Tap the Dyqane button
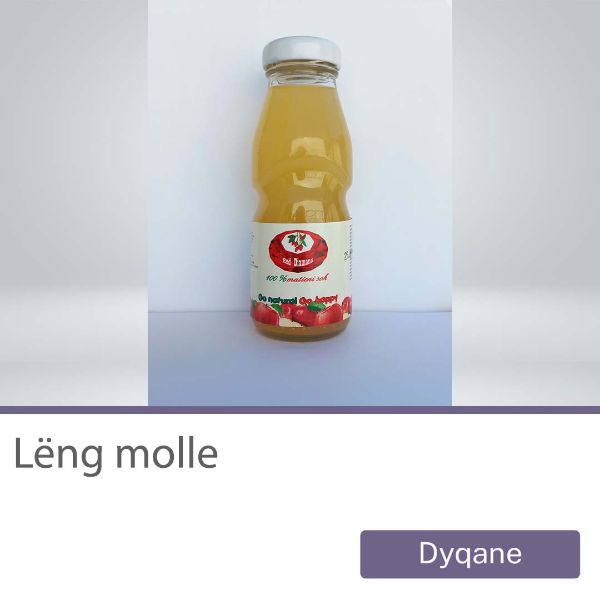Image resolution: width=600 pixels, height=600 pixels. pos(470,554)
